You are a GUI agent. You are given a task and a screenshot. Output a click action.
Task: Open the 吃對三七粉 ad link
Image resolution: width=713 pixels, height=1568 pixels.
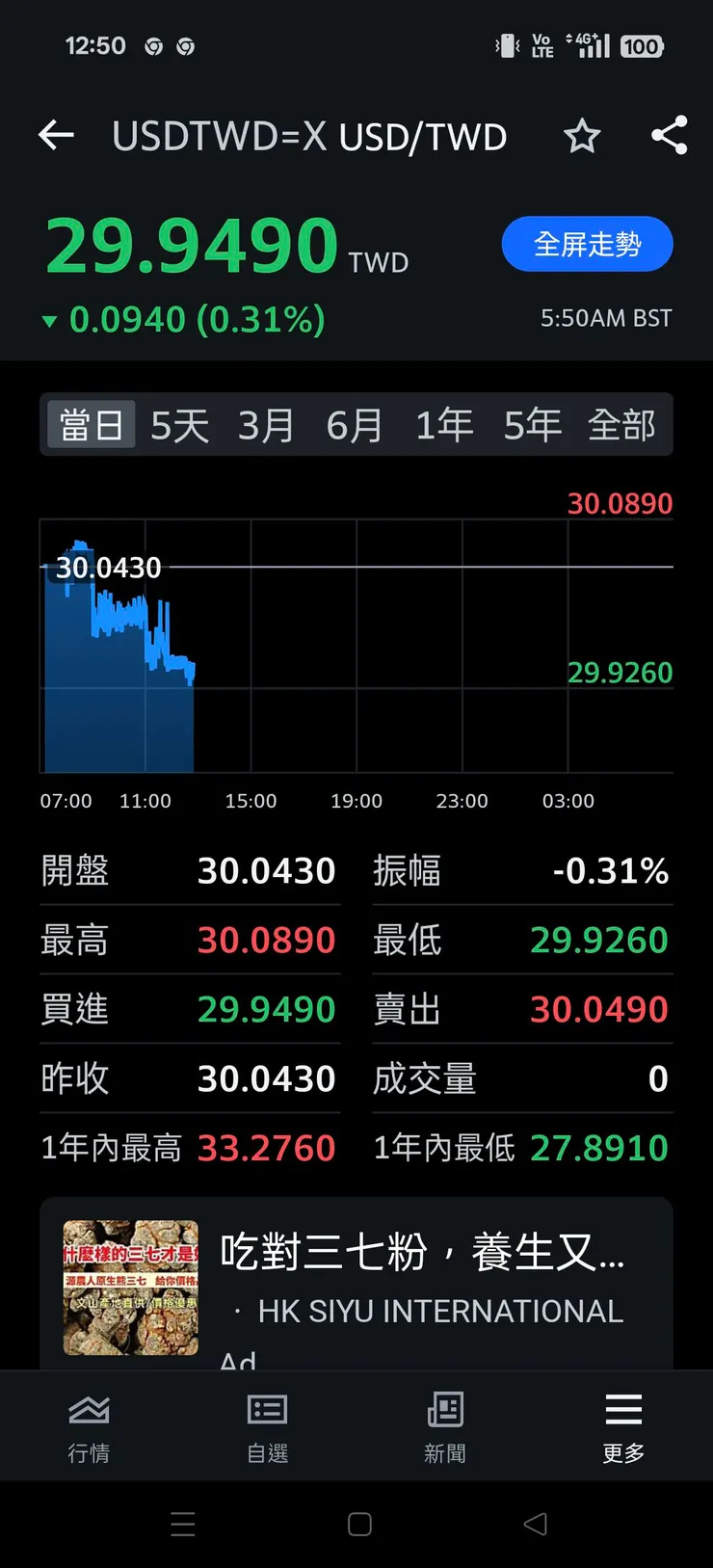pos(424,1253)
